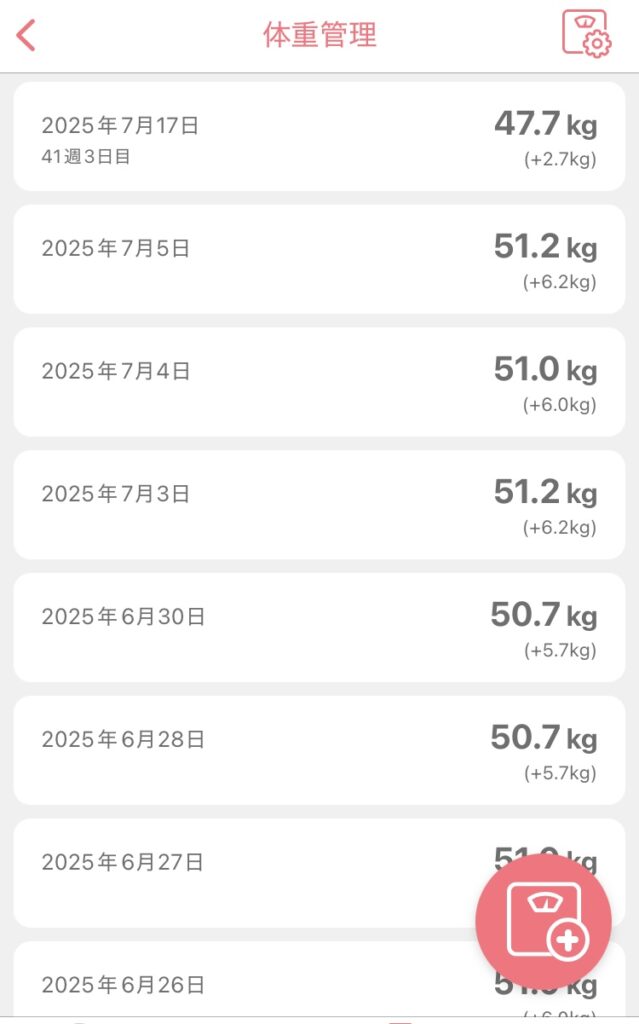Screen dimensions: 639x1024
Task: Select the 2025年7月4日 record
Action: [x=319, y=382]
